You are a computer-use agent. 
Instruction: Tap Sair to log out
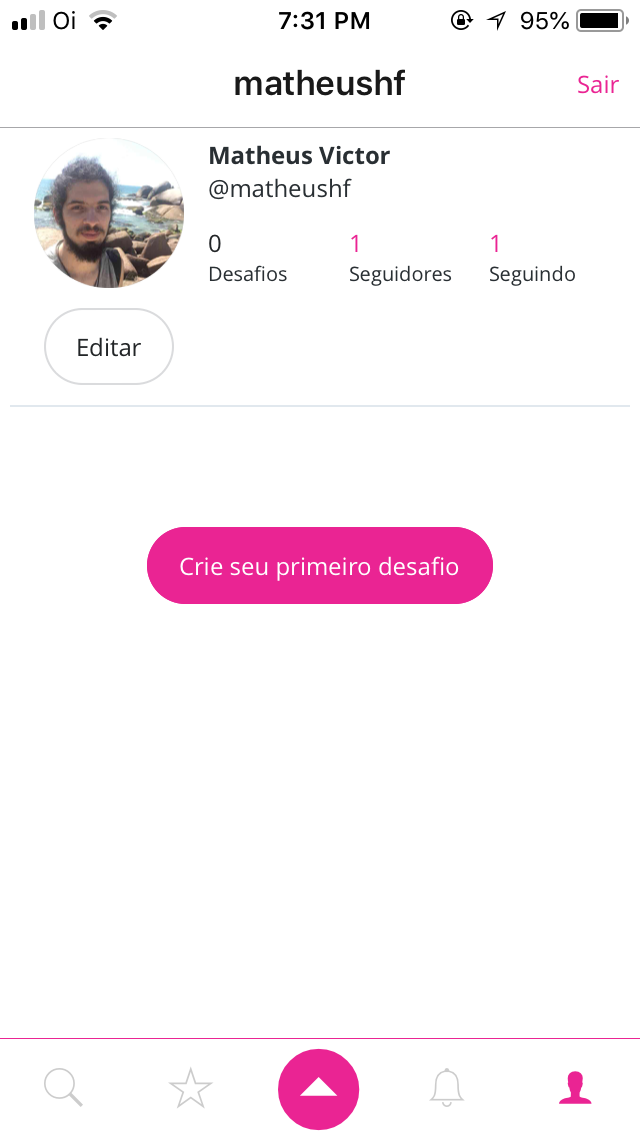pyautogui.click(x=597, y=84)
